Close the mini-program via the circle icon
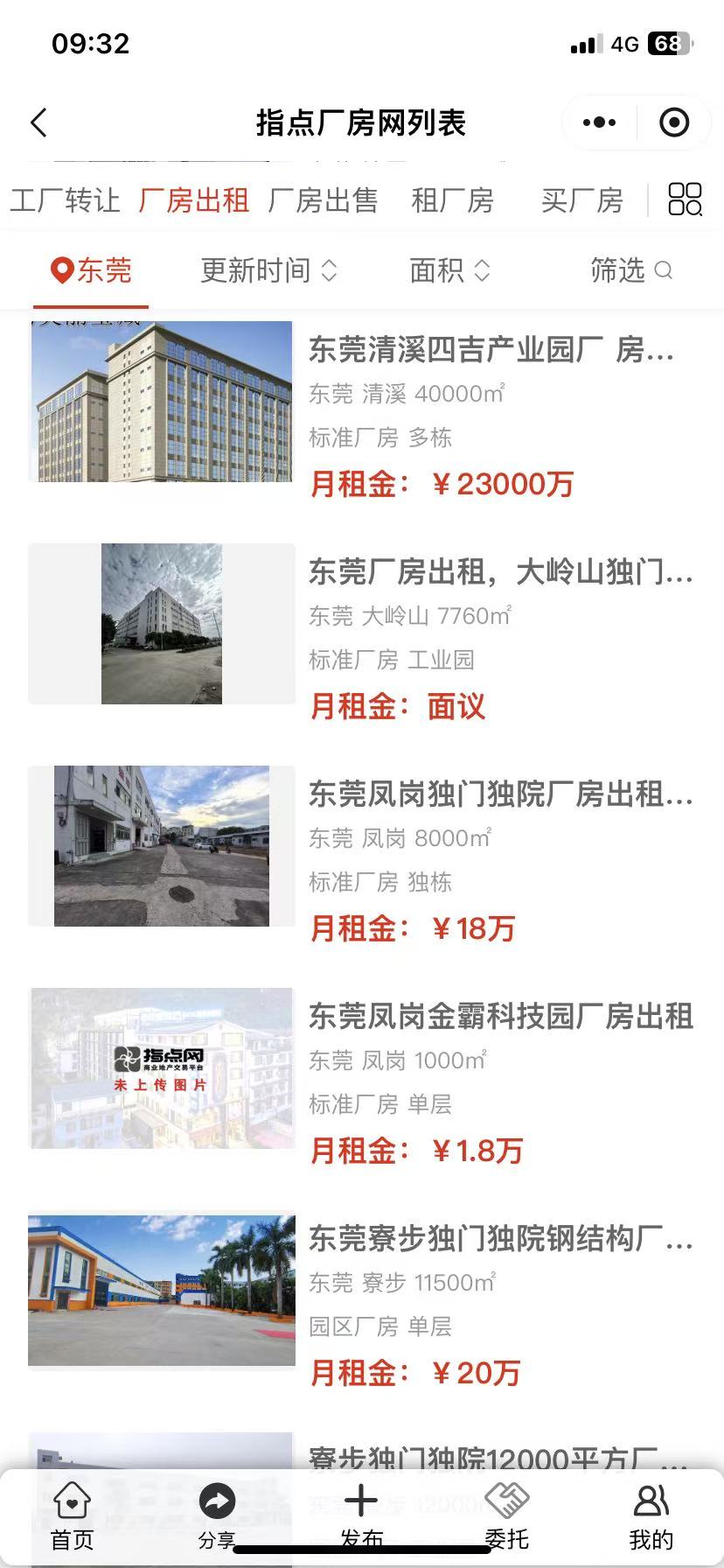Image resolution: width=724 pixels, height=1568 pixels. 674,122
